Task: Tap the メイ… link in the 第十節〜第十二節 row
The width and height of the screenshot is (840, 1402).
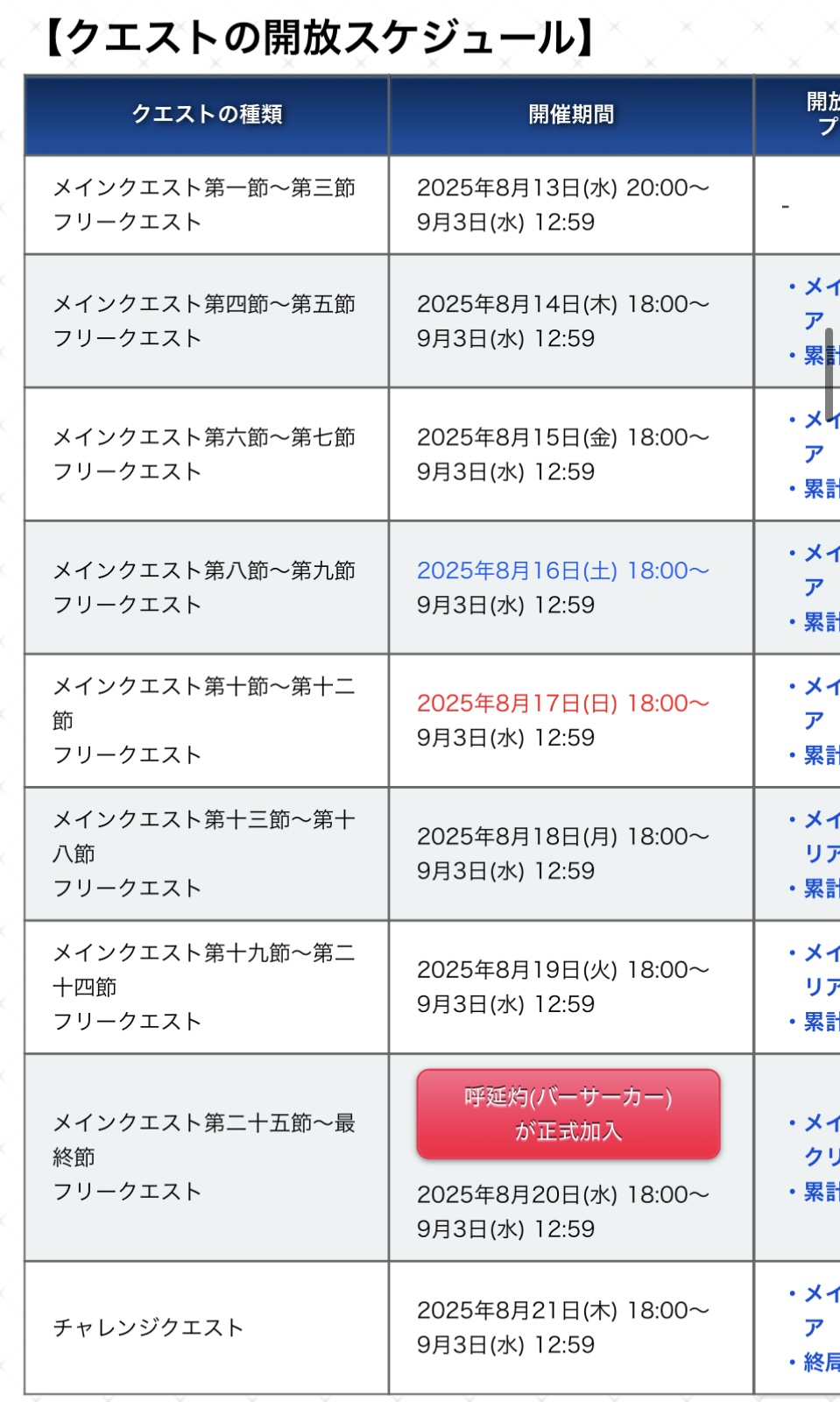Action: pyautogui.click(x=822, y=687)
